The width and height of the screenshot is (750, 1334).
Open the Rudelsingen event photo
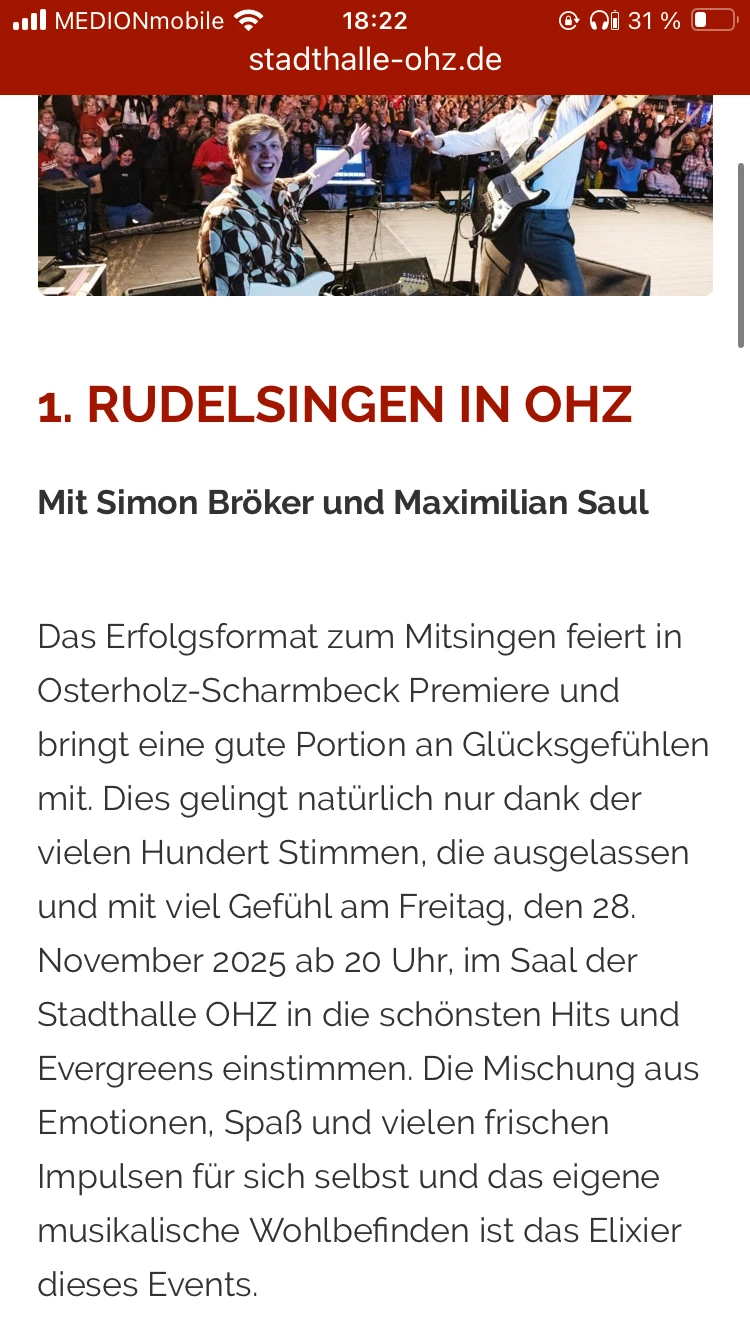[x=375, y=195]
